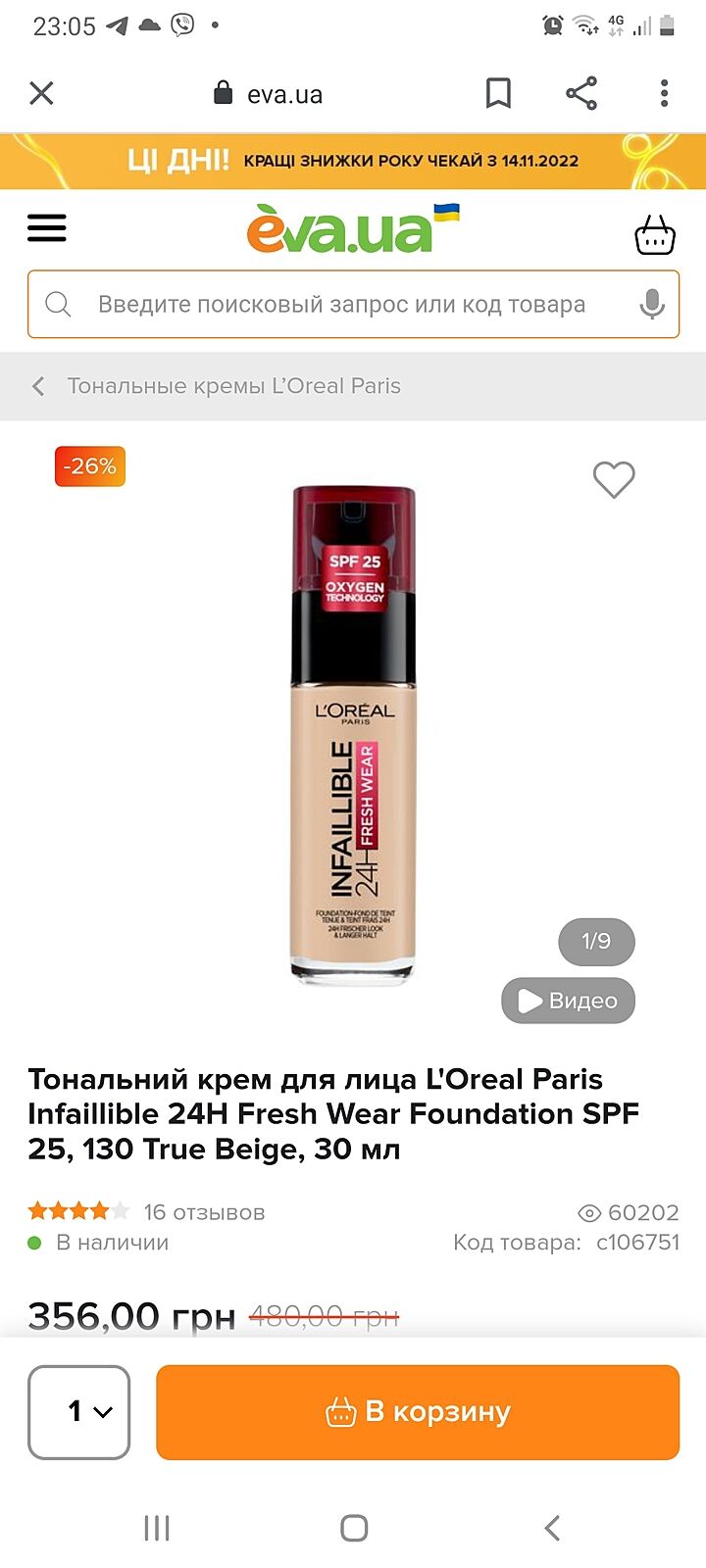Close the browser tab with X
Image resolution: width=706 pixels, height=1568 pixels.
click(41, 94)
